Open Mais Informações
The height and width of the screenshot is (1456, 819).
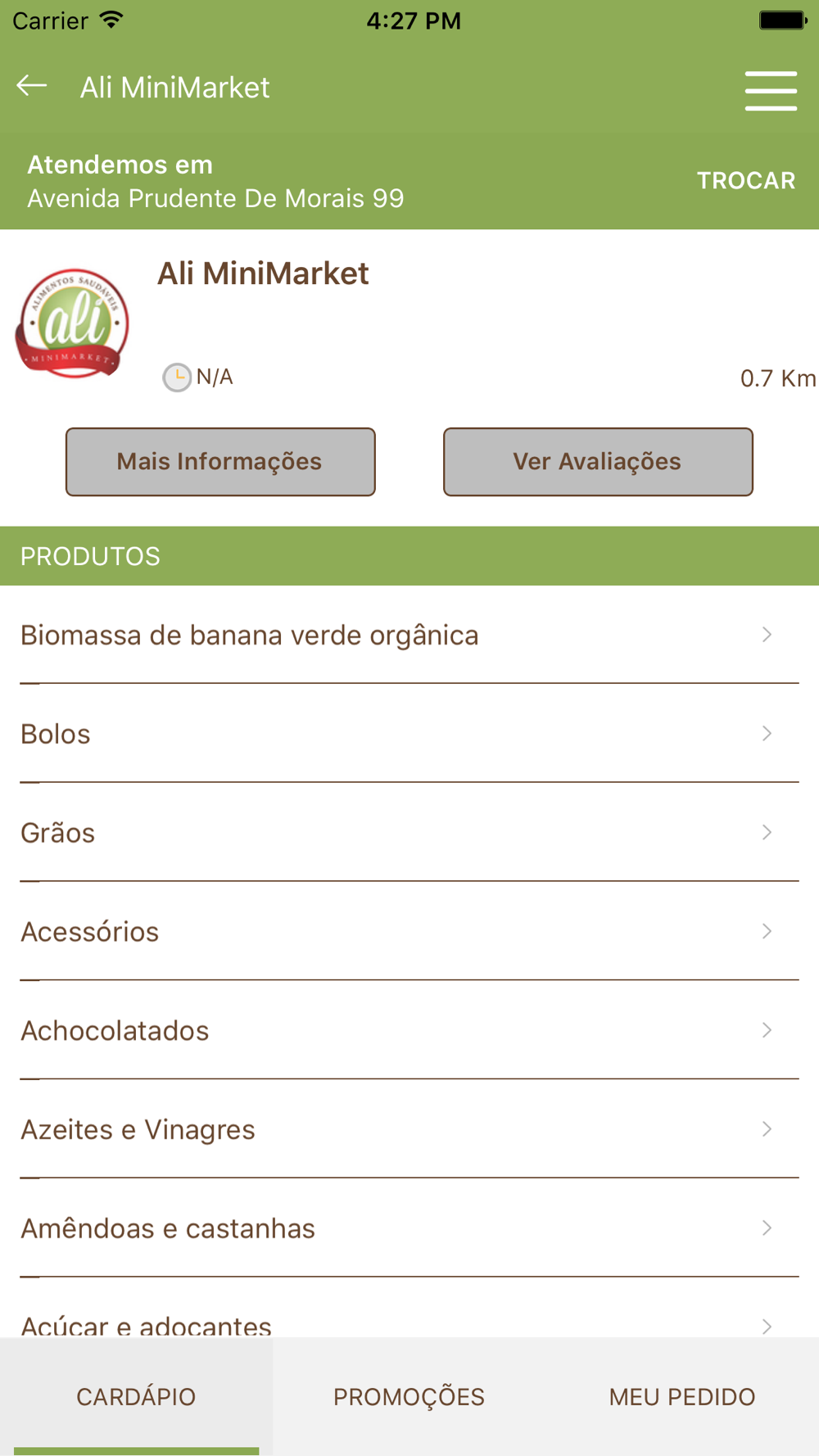tap(220, 462)
